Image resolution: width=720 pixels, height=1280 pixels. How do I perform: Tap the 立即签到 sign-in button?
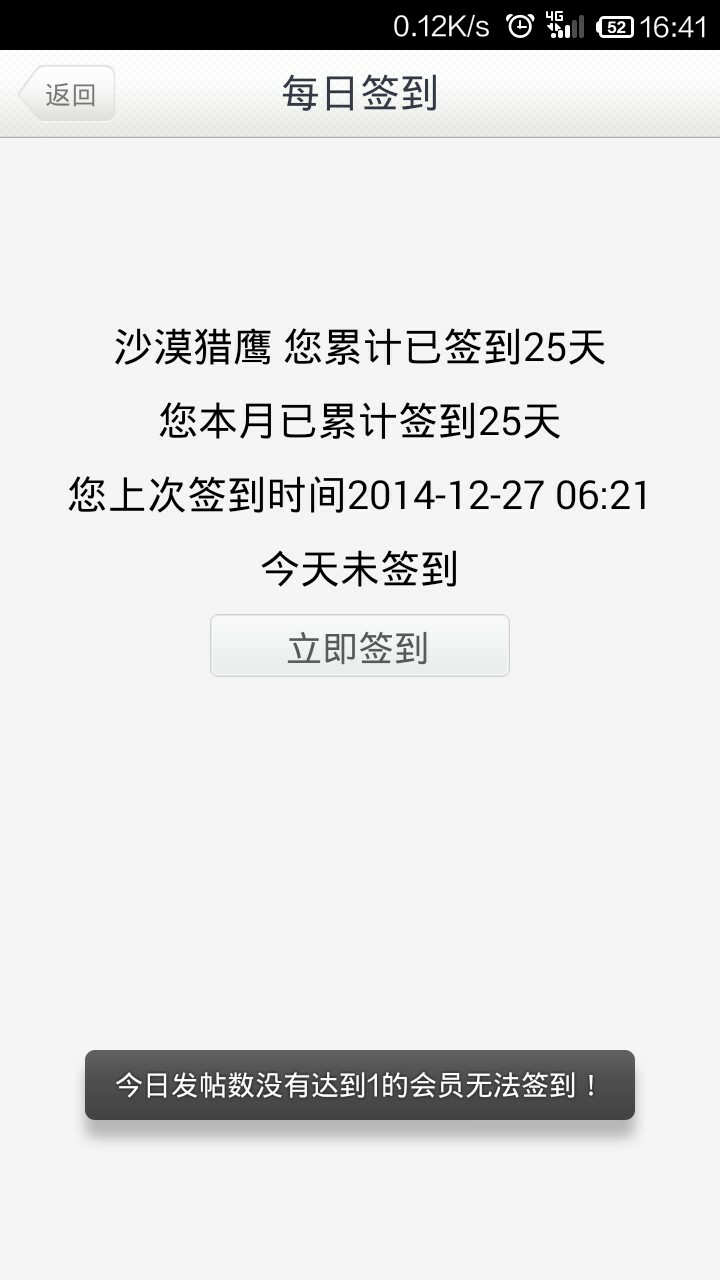point(359,646)
